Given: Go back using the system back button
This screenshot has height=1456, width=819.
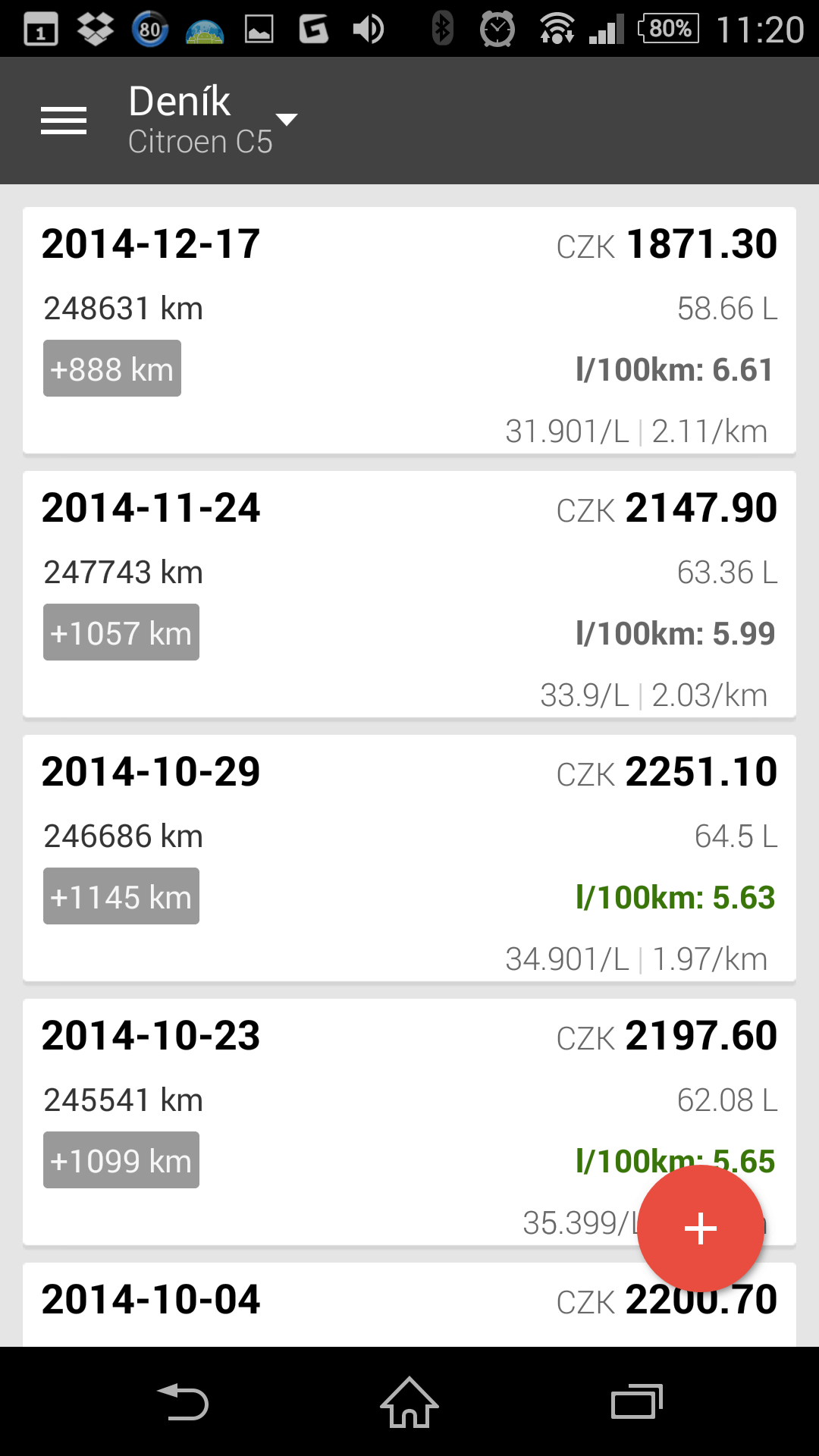Looking at the screenshot, I should (183, 1401).
